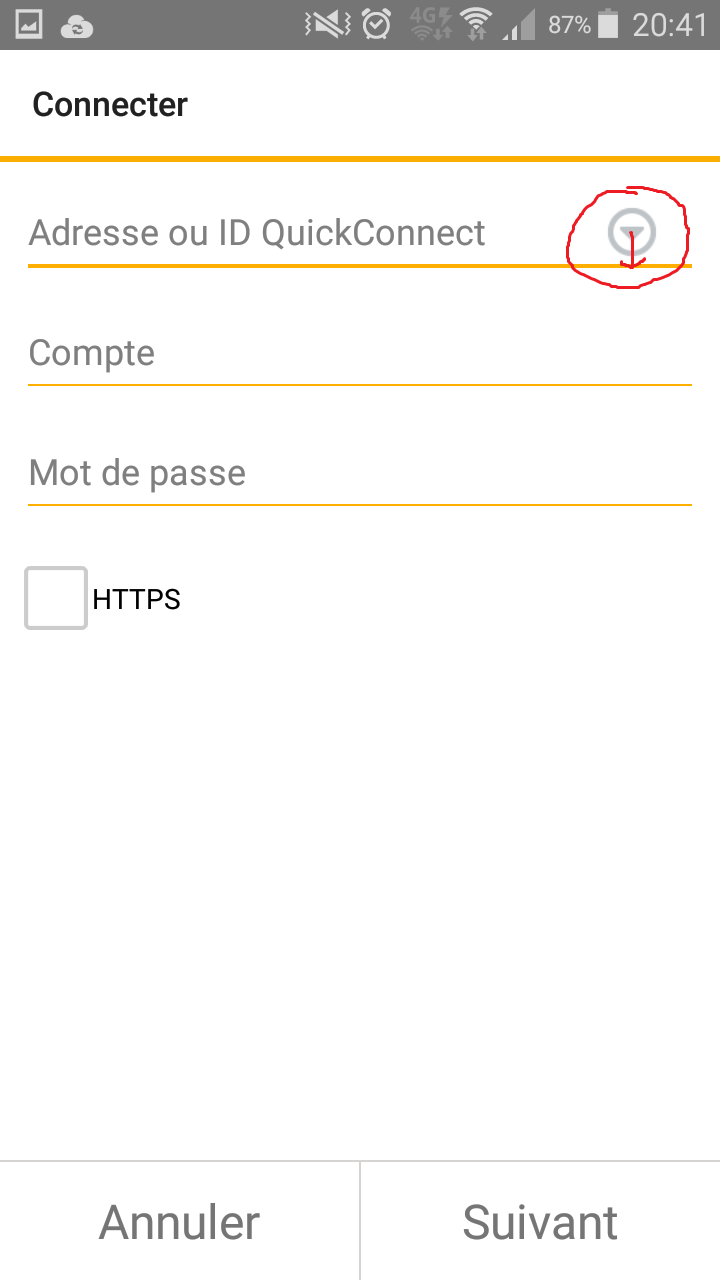
Task: Tap the Compte input field
Action: 360,353
